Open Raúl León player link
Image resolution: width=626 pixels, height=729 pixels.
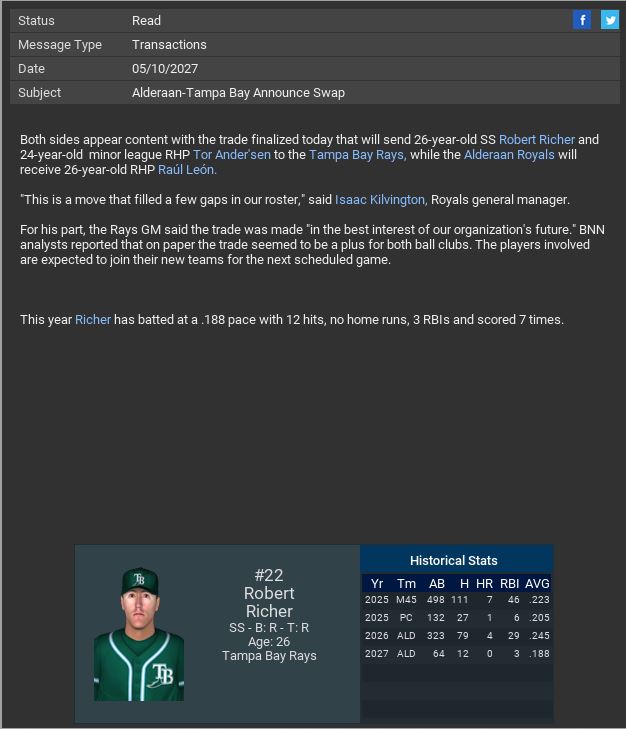187,170
